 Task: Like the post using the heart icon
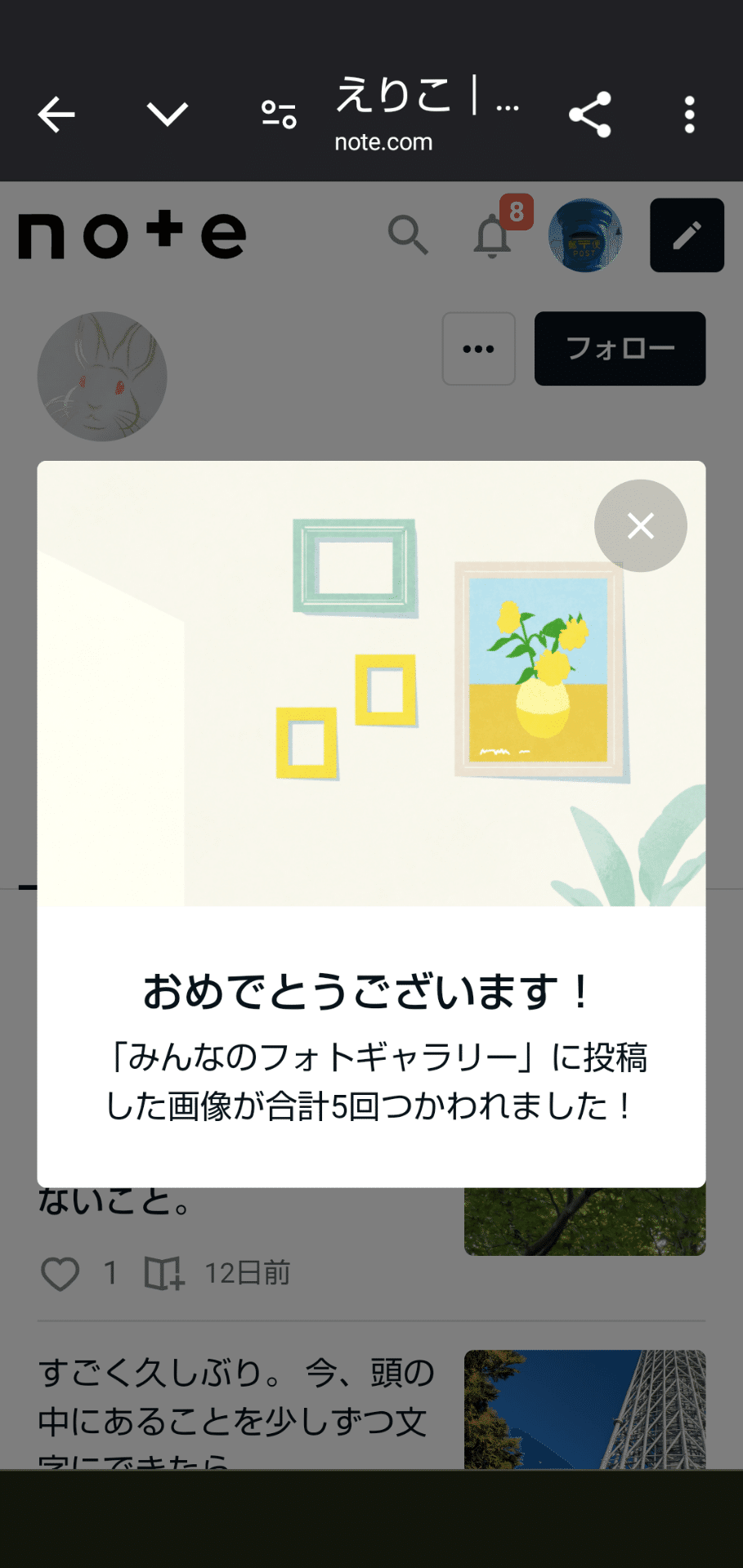tap(60, 1272)
